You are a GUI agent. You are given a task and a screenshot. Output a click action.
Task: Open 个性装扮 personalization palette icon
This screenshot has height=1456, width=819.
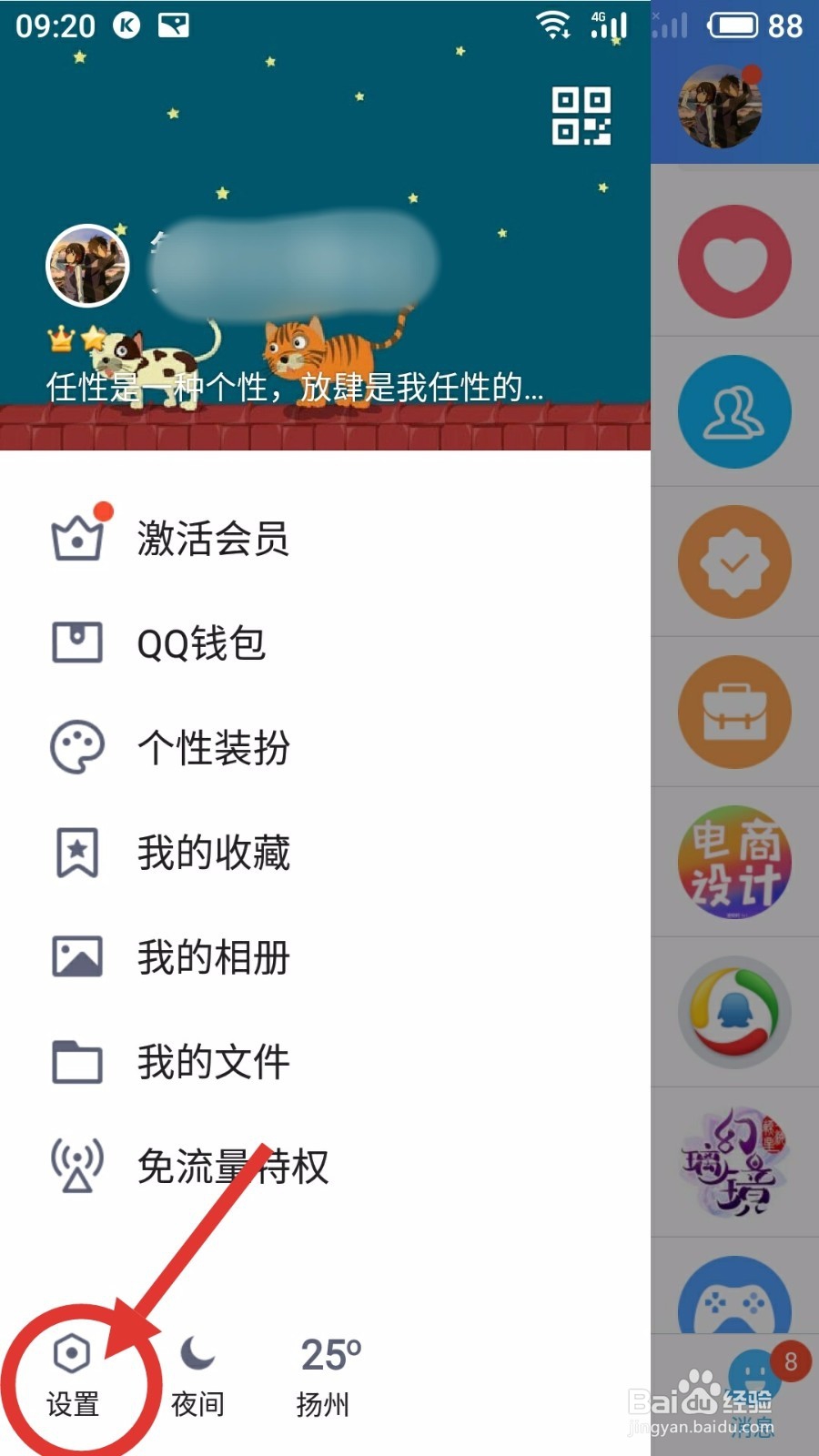click(x=77, y=746)
